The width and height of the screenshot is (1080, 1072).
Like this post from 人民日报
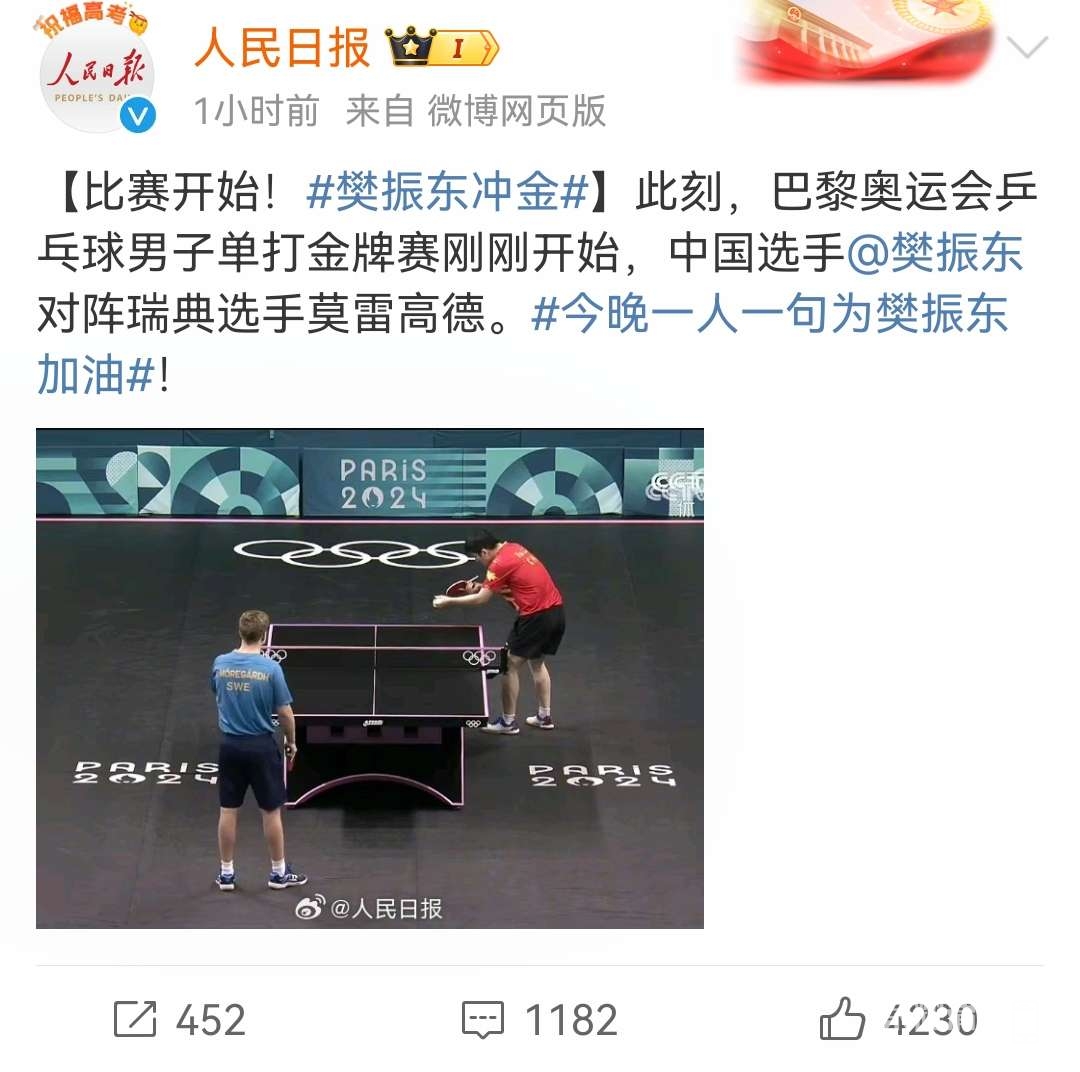pos(897,1019)
